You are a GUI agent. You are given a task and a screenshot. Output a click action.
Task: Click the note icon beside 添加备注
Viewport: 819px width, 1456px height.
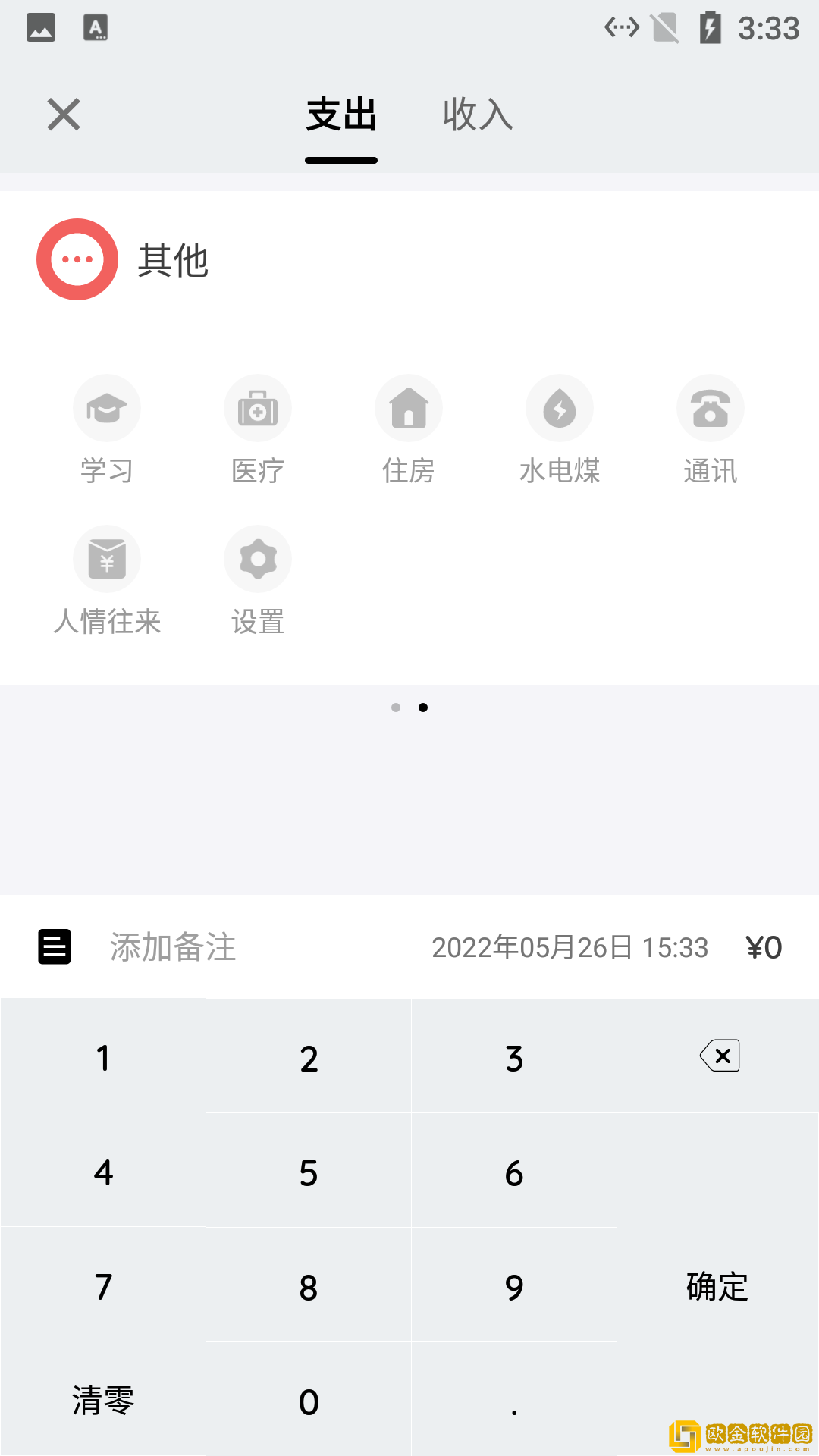(x=53, y=946)
